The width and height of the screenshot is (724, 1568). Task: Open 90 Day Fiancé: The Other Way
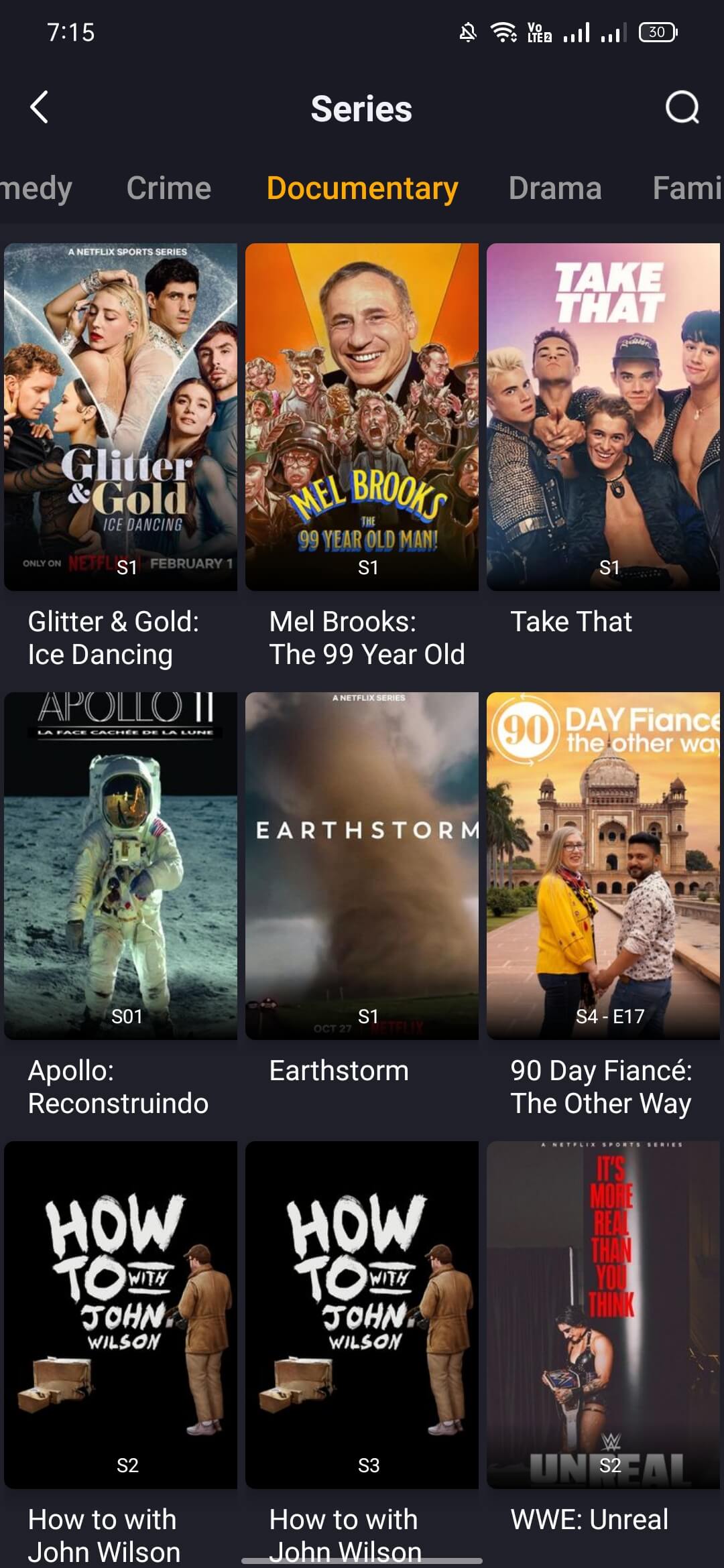(603, 866)
